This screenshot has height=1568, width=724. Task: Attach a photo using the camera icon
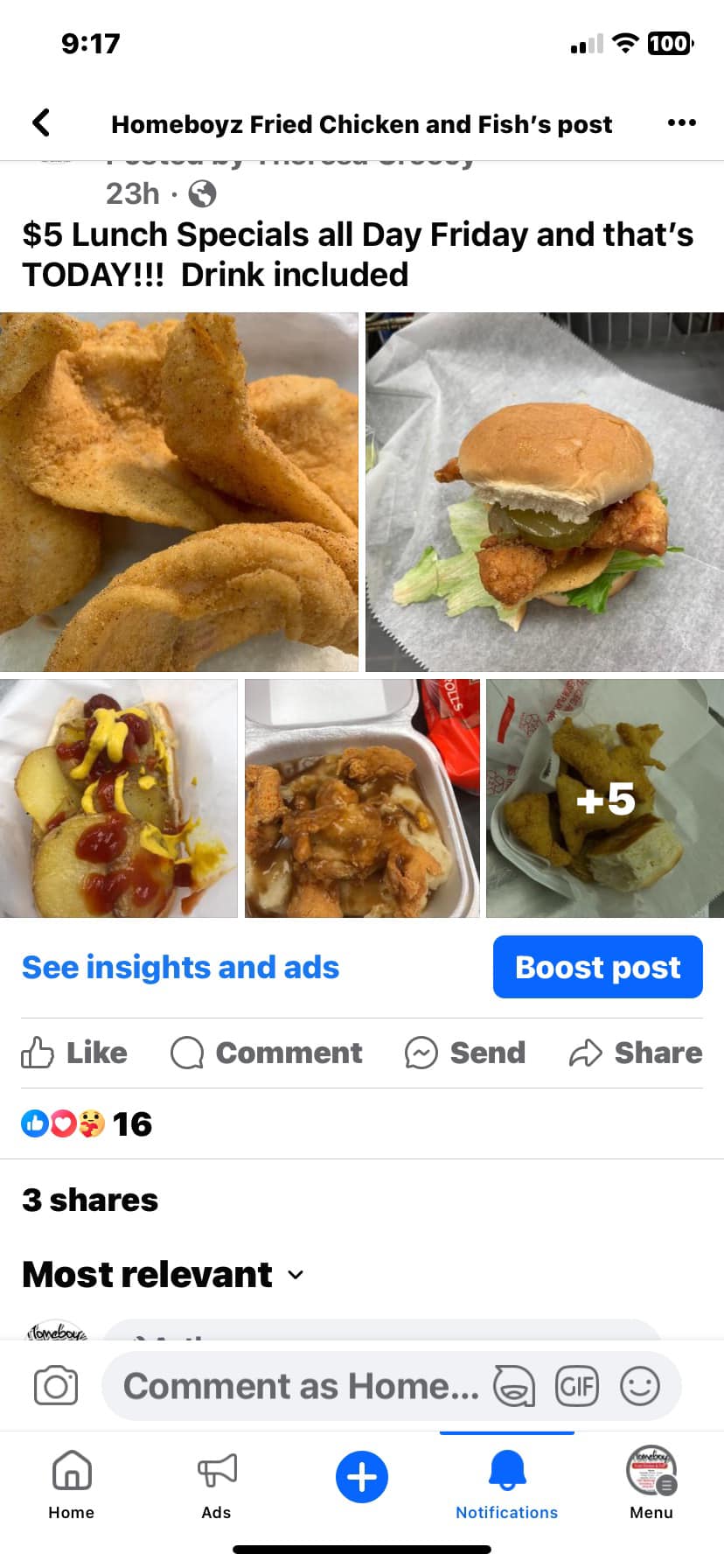click(x=56, y=1386)
